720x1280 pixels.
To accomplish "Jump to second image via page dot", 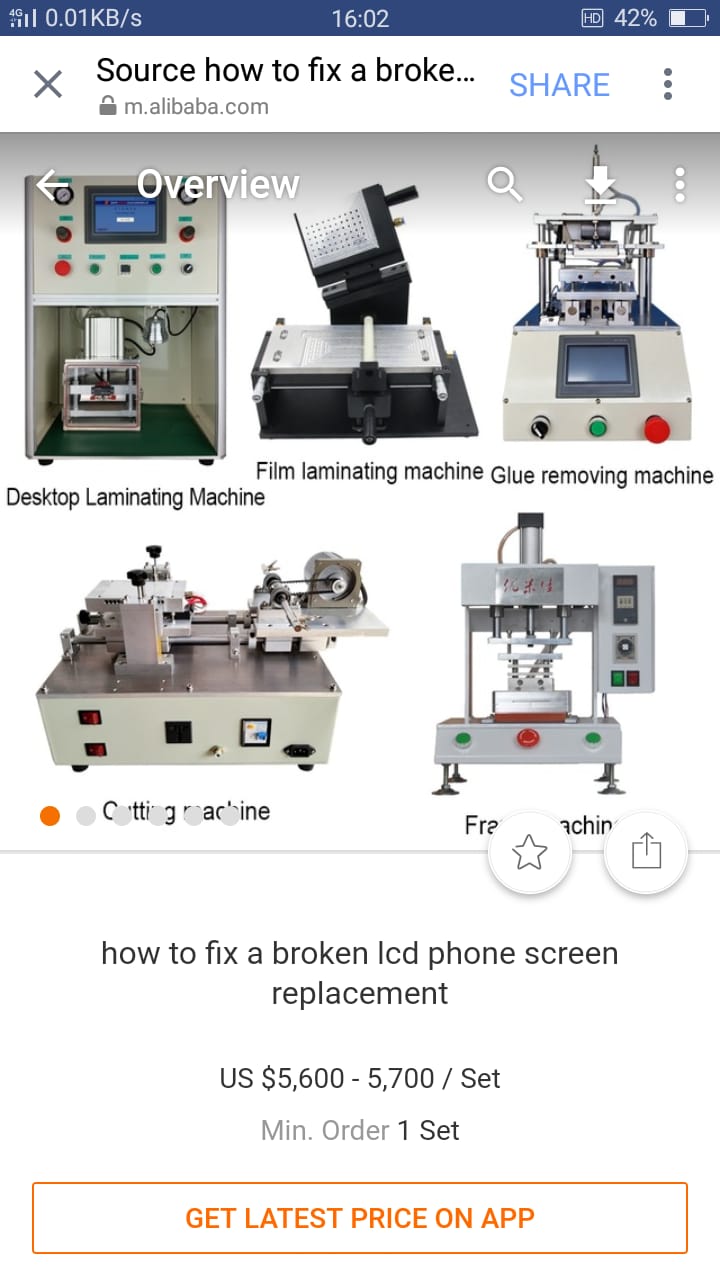I will [x=86, y=816].
